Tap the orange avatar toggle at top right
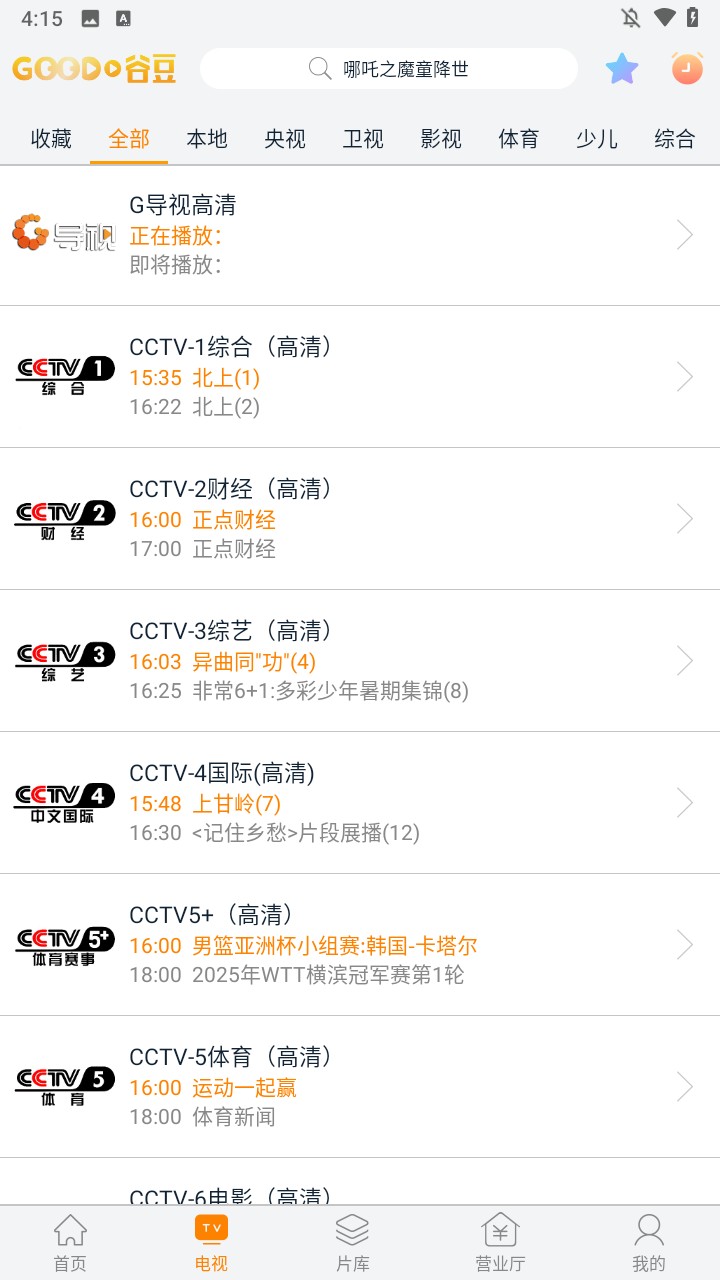 [x=686, y=68]
